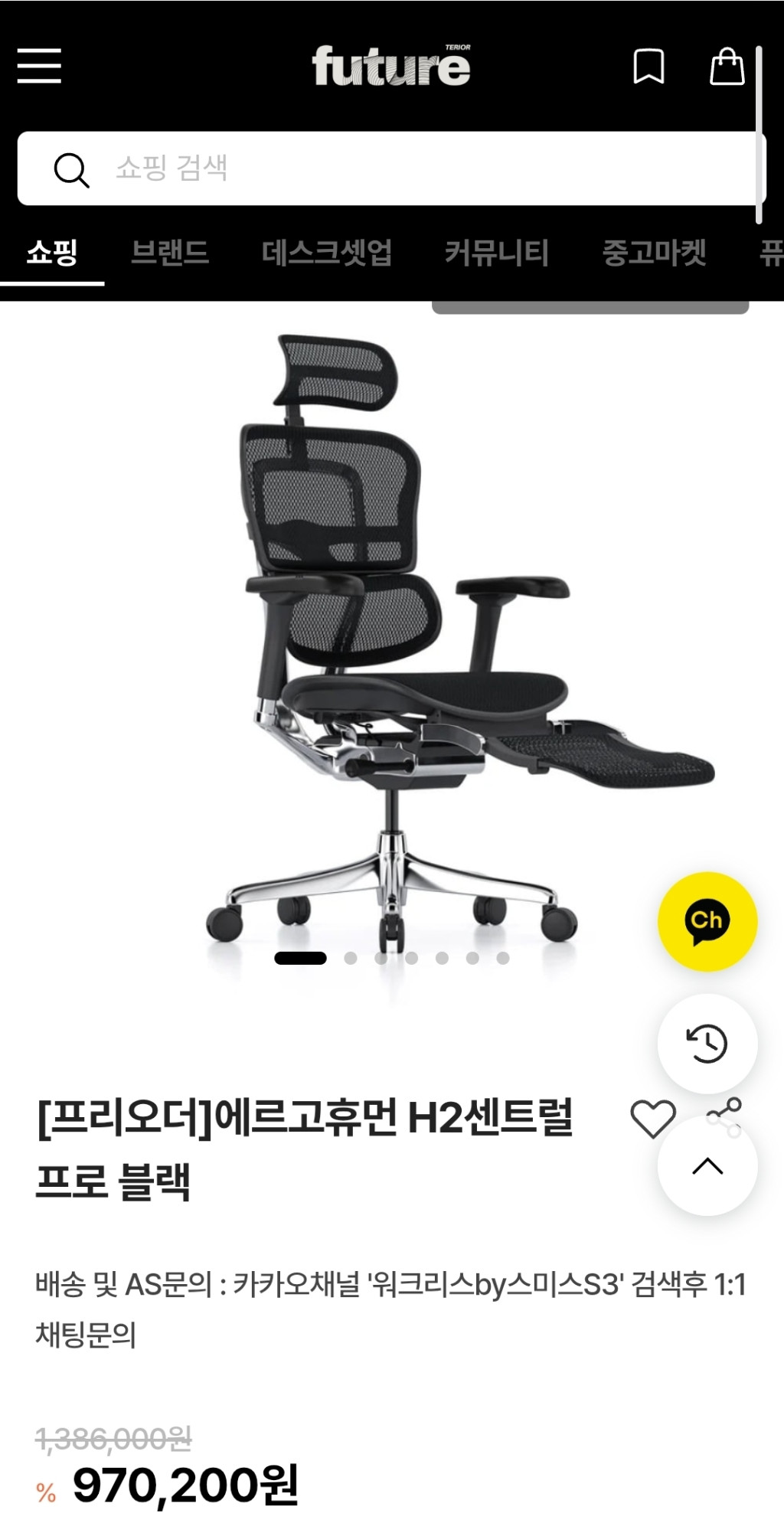Open the shopping bag cart

(727, 67)
